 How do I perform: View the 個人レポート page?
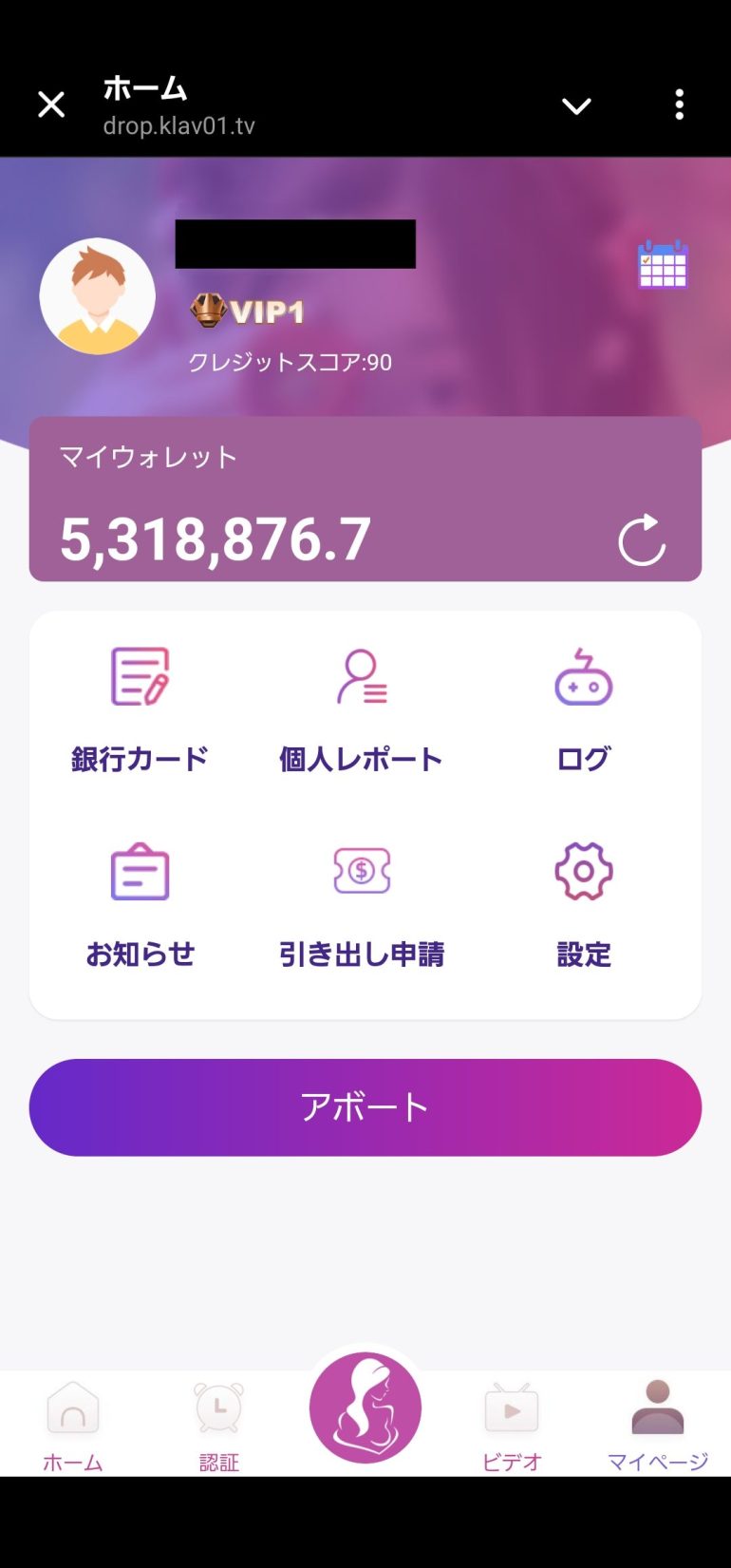pos(361,708)
